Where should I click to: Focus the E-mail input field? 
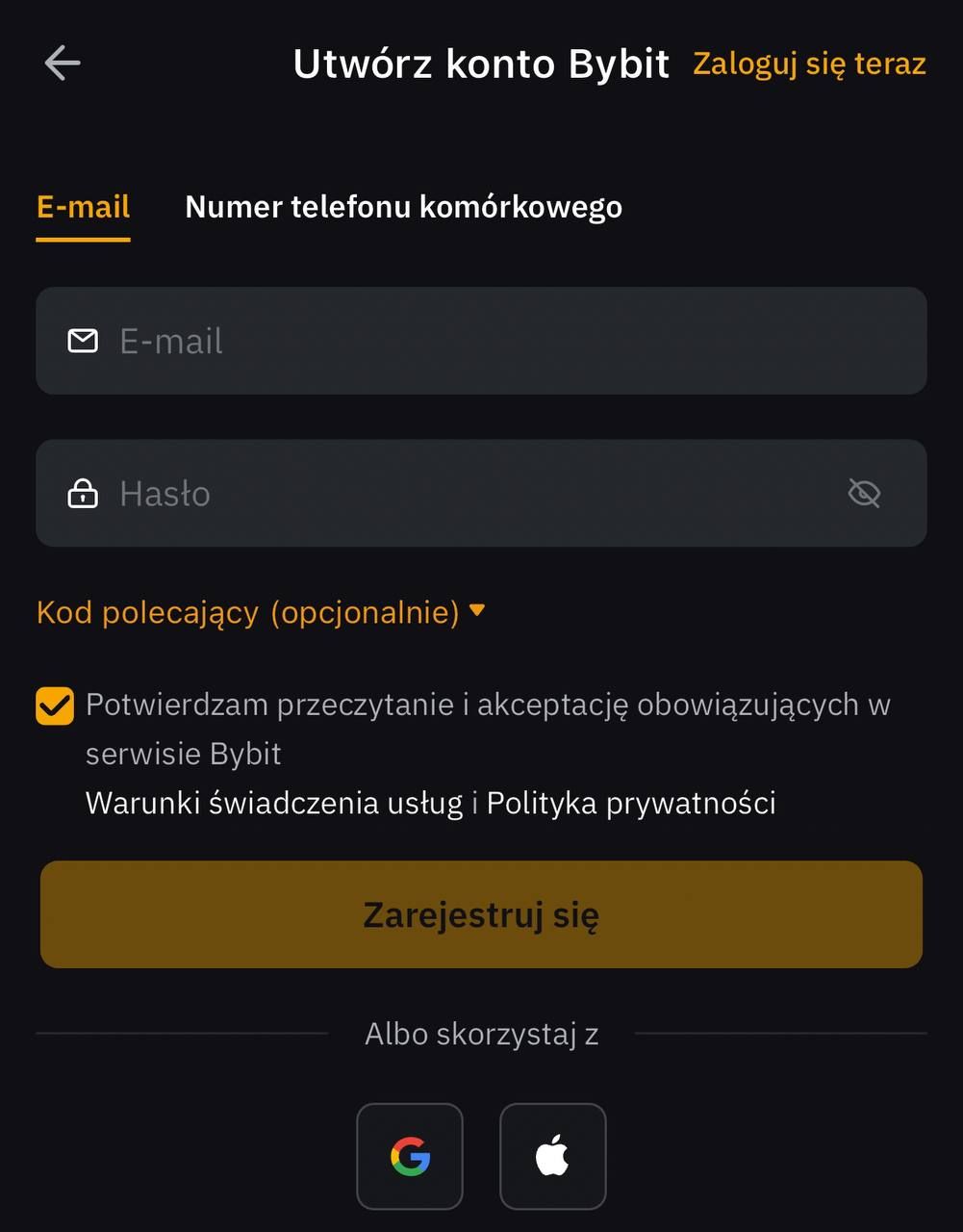pyautogui.click(x=481, y=341)
